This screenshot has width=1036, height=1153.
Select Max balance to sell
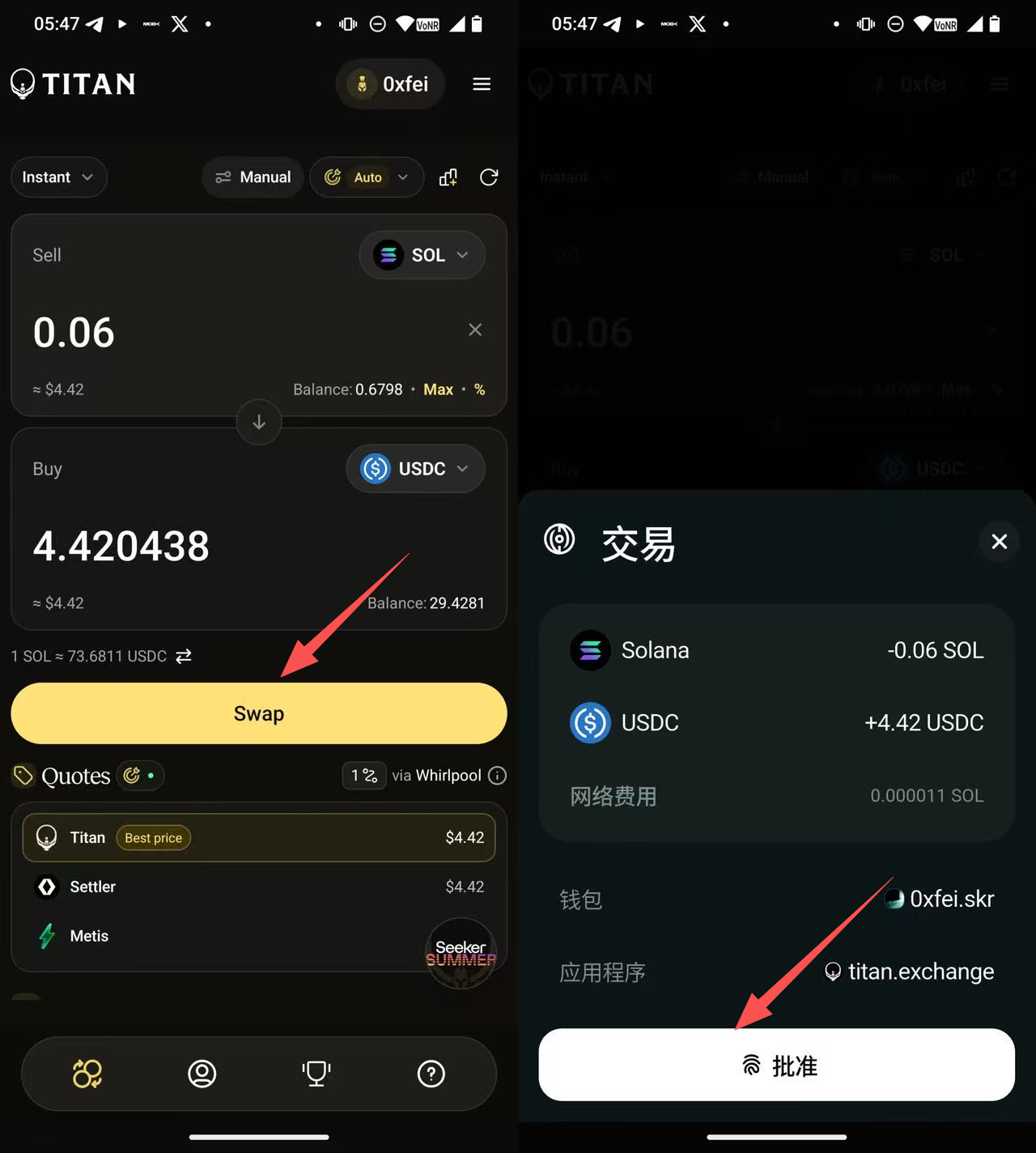pos(438,389)
